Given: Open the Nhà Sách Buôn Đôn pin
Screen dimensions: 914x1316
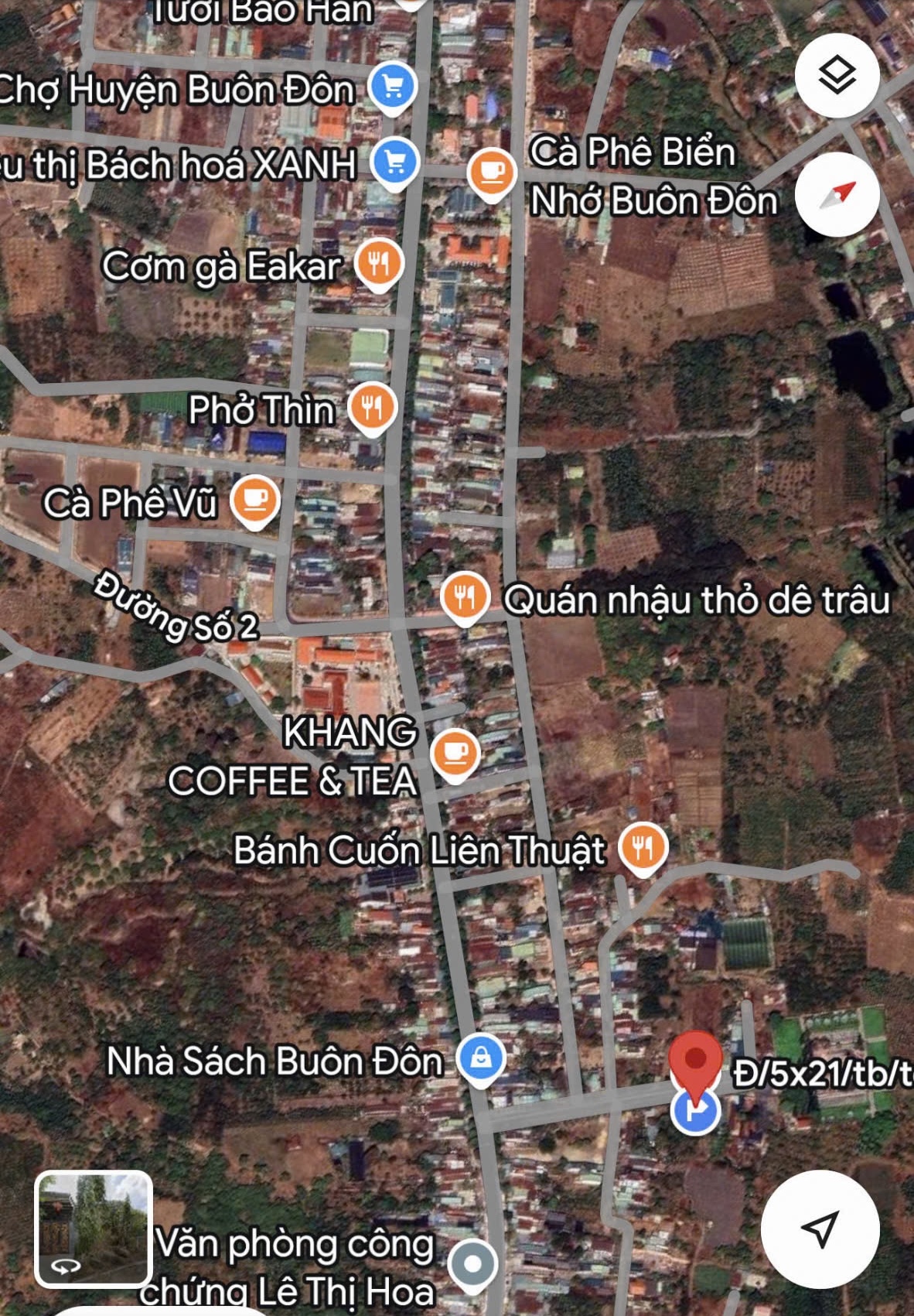Looking at the screenshot, I should click(x=480, y=1058).
